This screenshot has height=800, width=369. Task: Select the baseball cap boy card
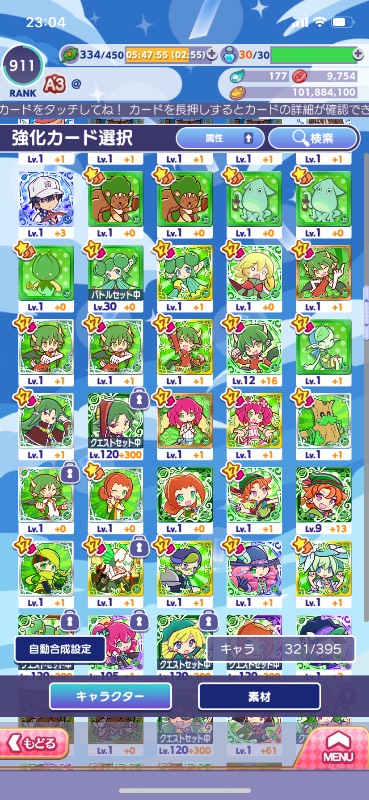pos(46,198)
